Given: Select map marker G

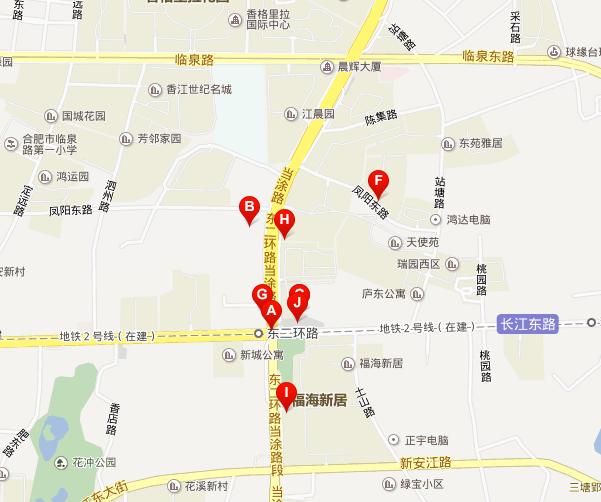Looking at the screenshot, I should point(260,294).
